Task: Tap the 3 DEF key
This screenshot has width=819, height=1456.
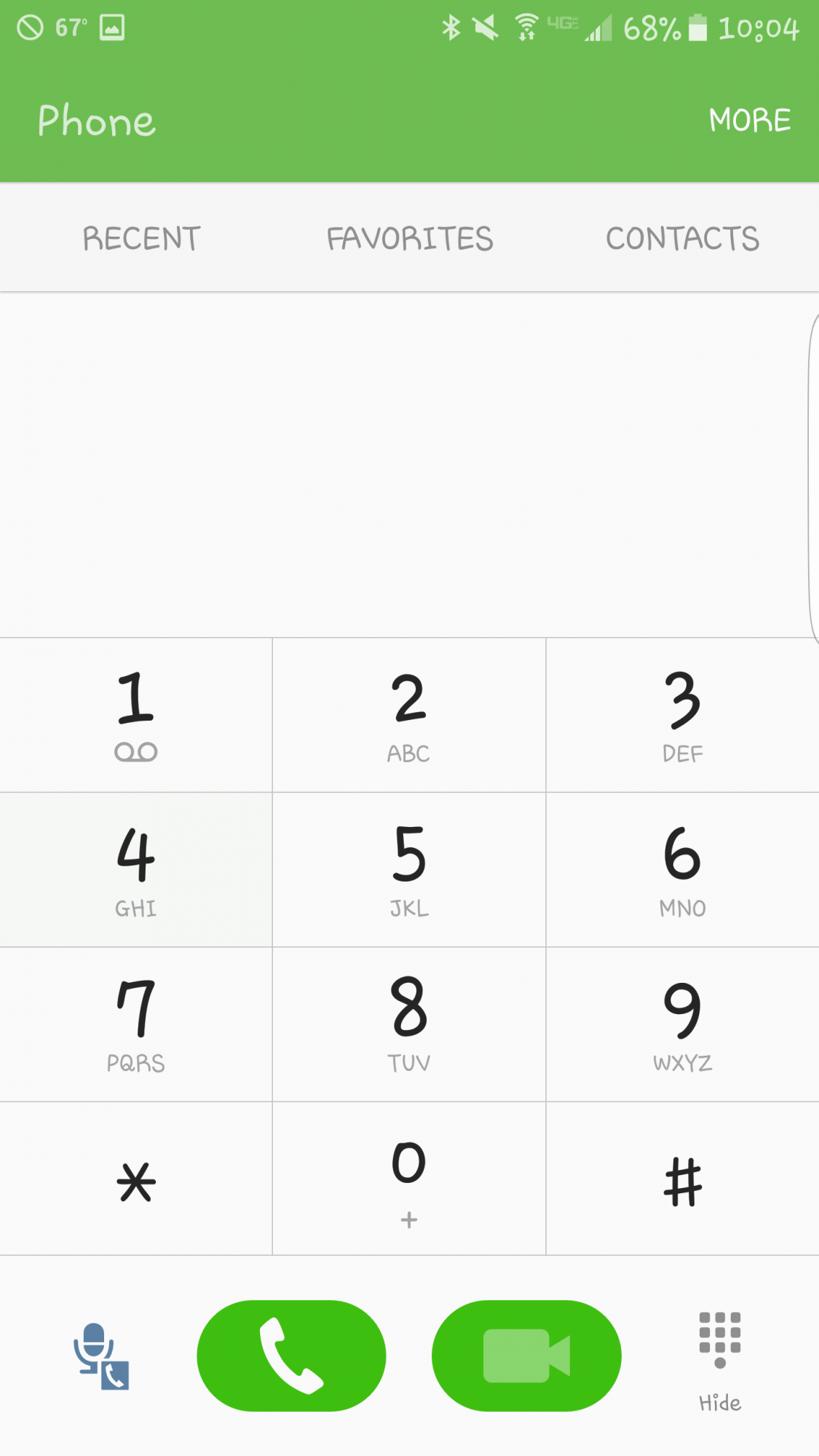Action: point(682,715)
